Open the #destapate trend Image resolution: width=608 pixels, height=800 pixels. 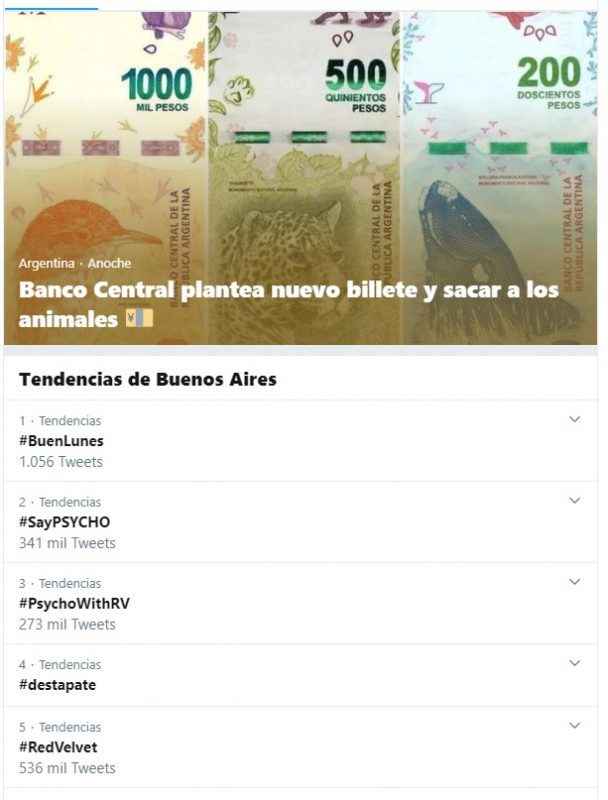point(57,685)
